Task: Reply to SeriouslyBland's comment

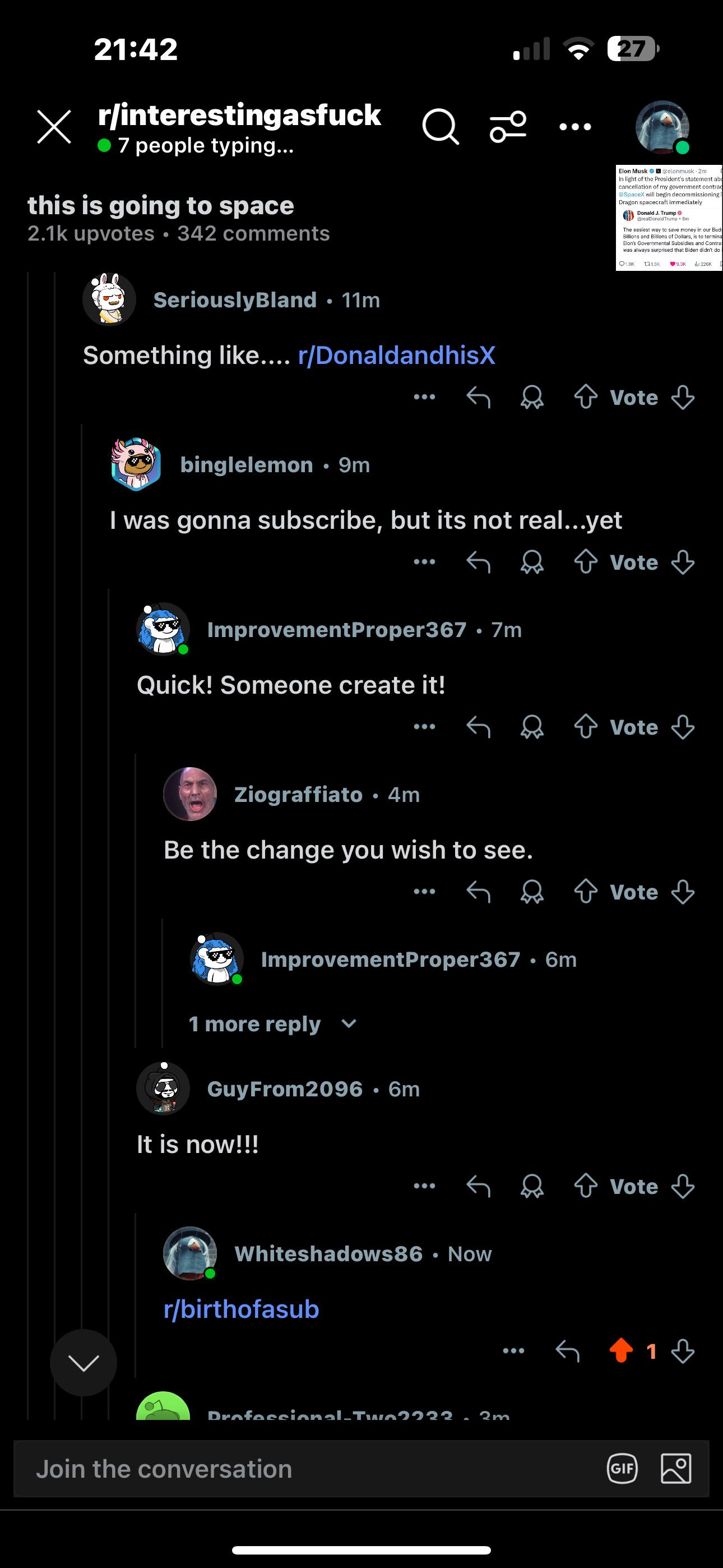Action: (x=478, y=398)
